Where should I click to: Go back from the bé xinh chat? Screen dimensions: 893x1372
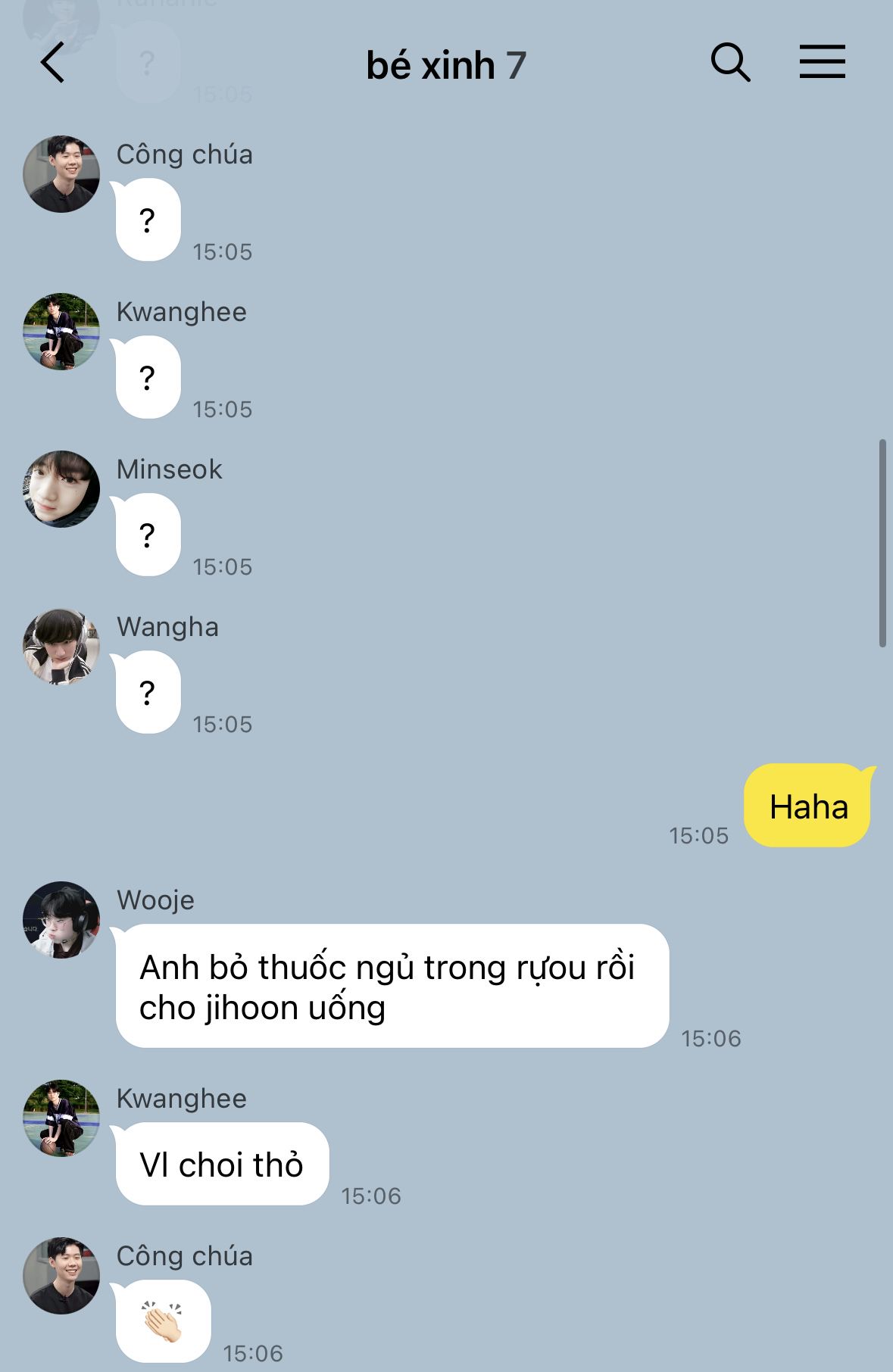(x=52, y=63)
